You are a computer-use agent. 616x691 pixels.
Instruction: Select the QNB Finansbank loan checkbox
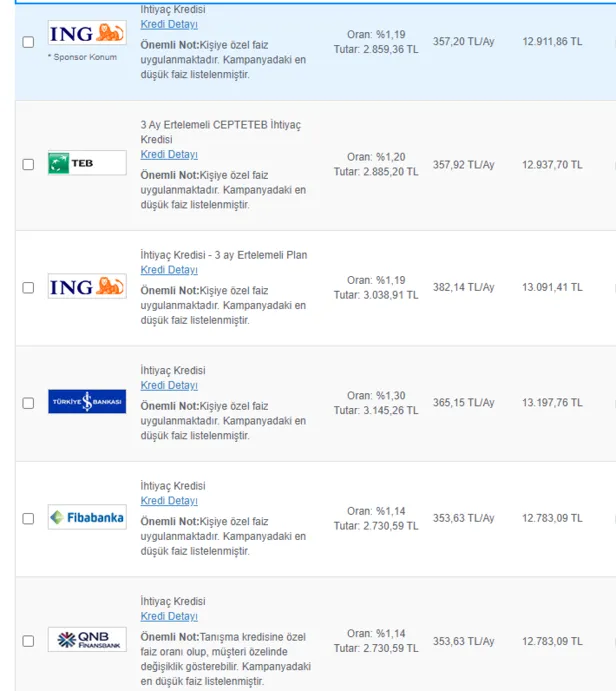(x=28, y=641)
